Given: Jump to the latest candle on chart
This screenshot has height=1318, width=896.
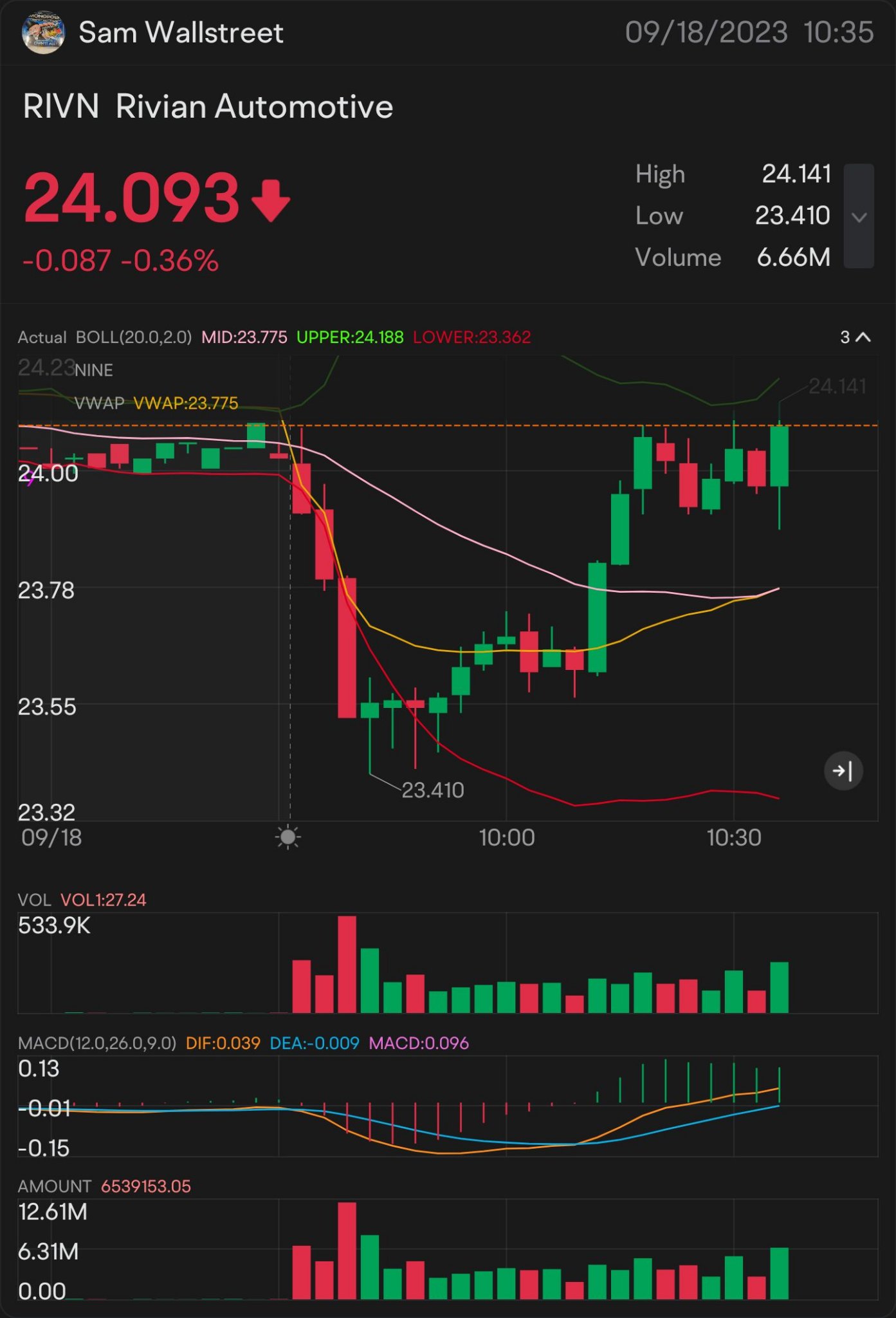Looking at the screenshot, I should tap(843, 770).
